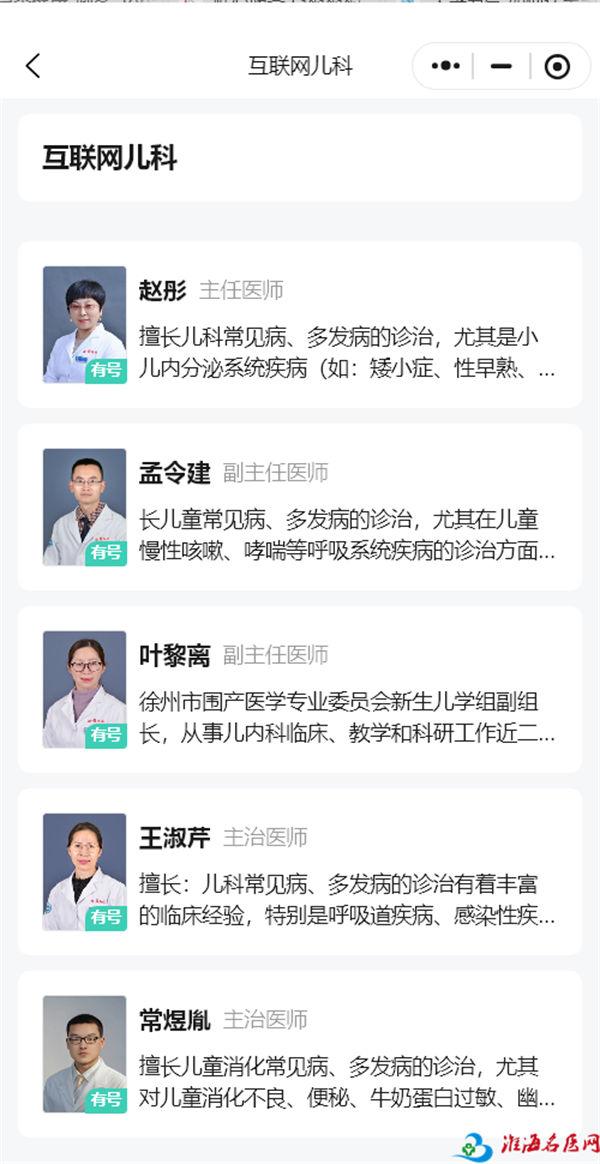View doctor 叶黎离's details

click(300, 689)
